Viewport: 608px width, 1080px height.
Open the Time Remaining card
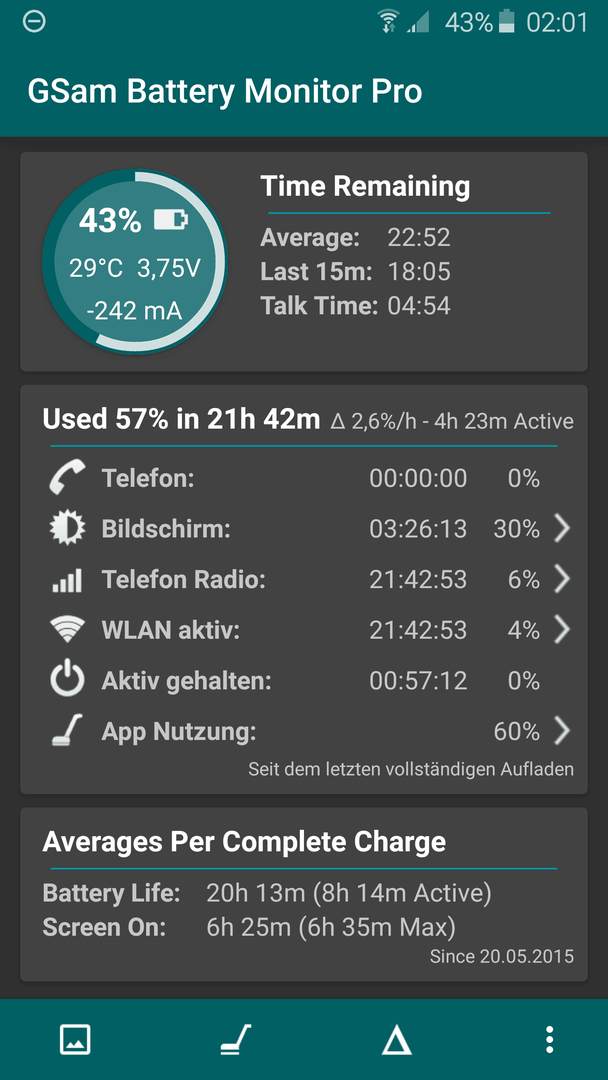click(304, 262)
